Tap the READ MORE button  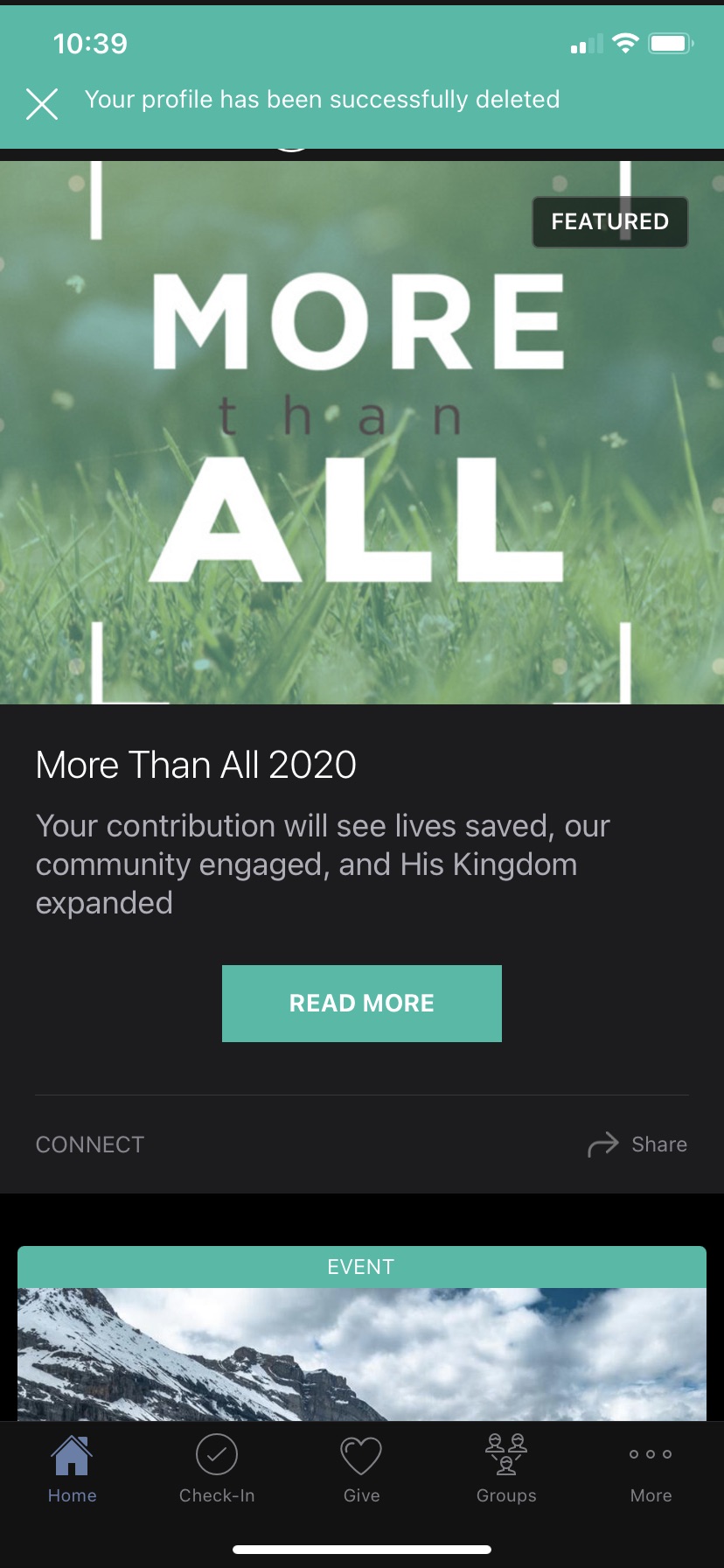[361, 1004]
